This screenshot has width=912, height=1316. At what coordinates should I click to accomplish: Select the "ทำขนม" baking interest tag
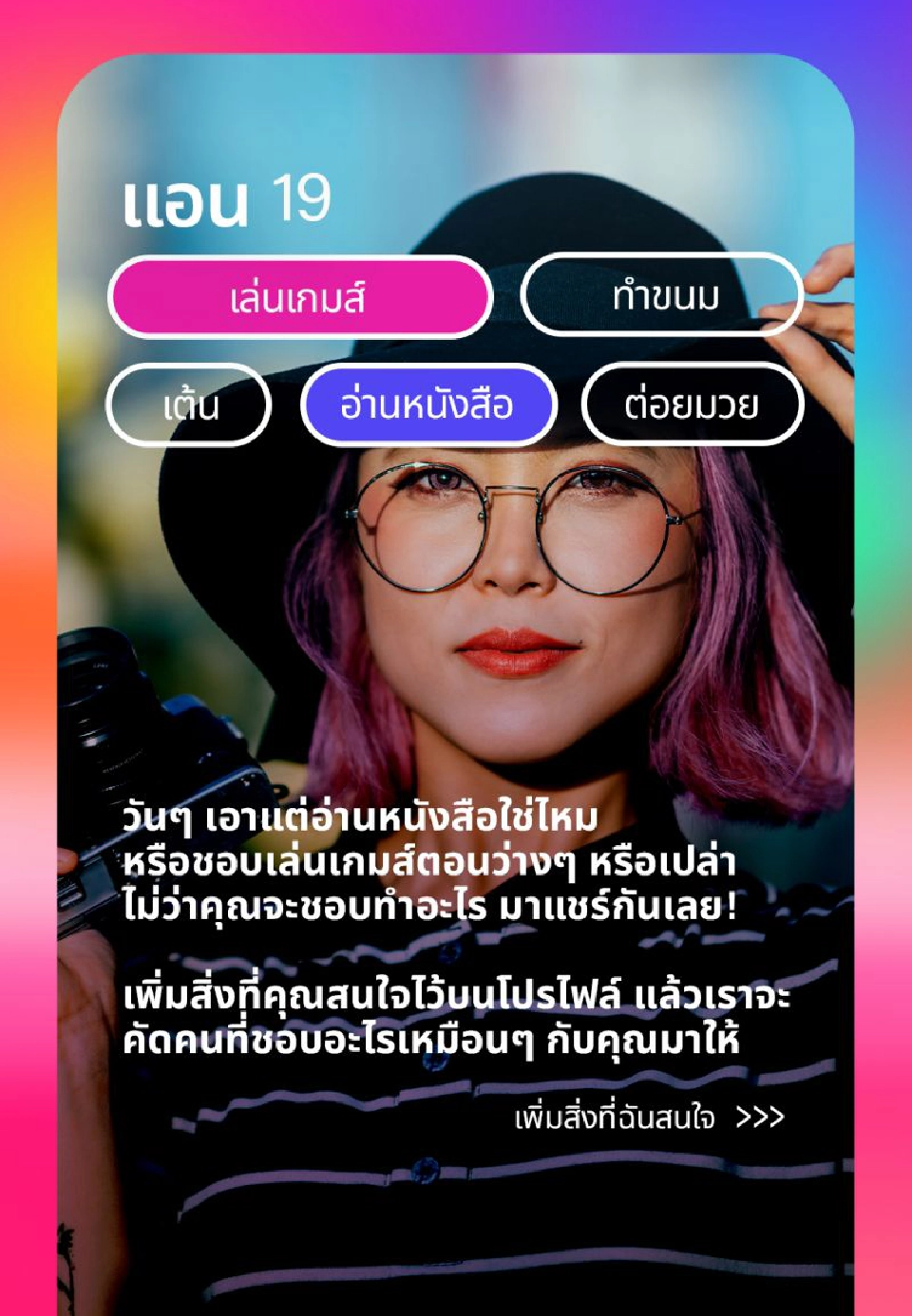point(663,295)
